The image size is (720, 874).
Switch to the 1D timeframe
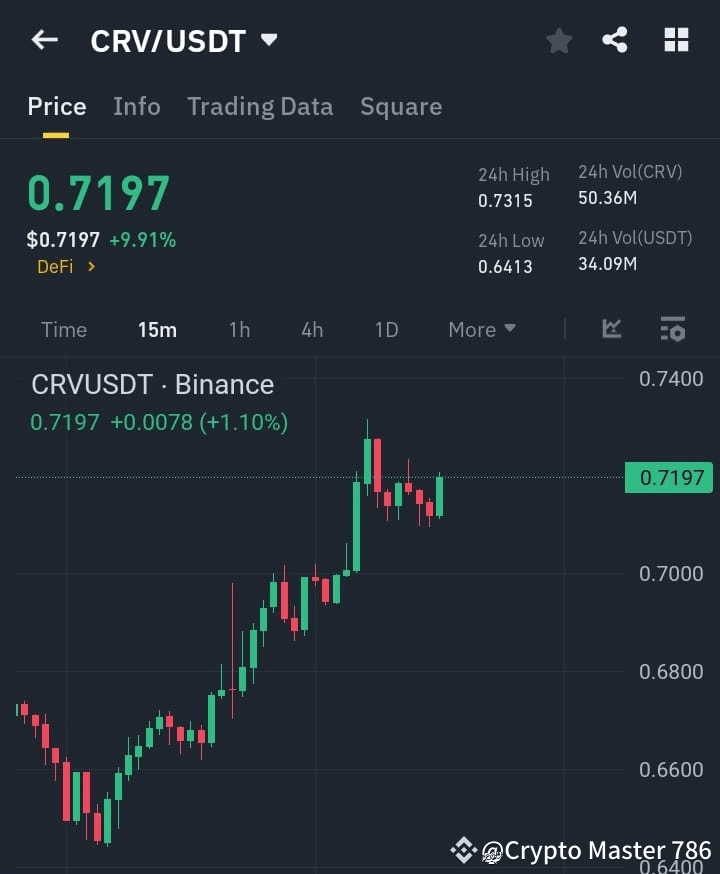pos(386,329)
